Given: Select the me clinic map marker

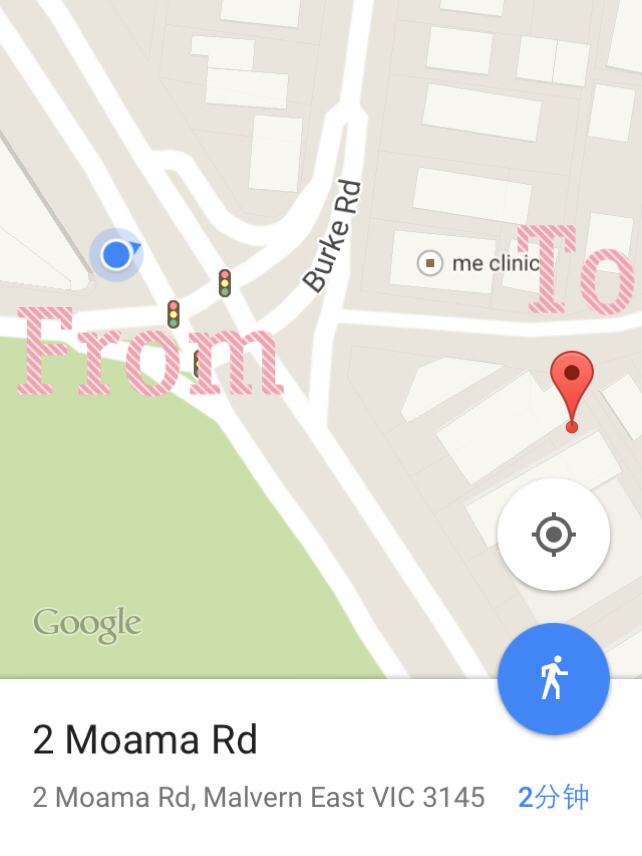Looking at the screenshot, I should [430, 263].
